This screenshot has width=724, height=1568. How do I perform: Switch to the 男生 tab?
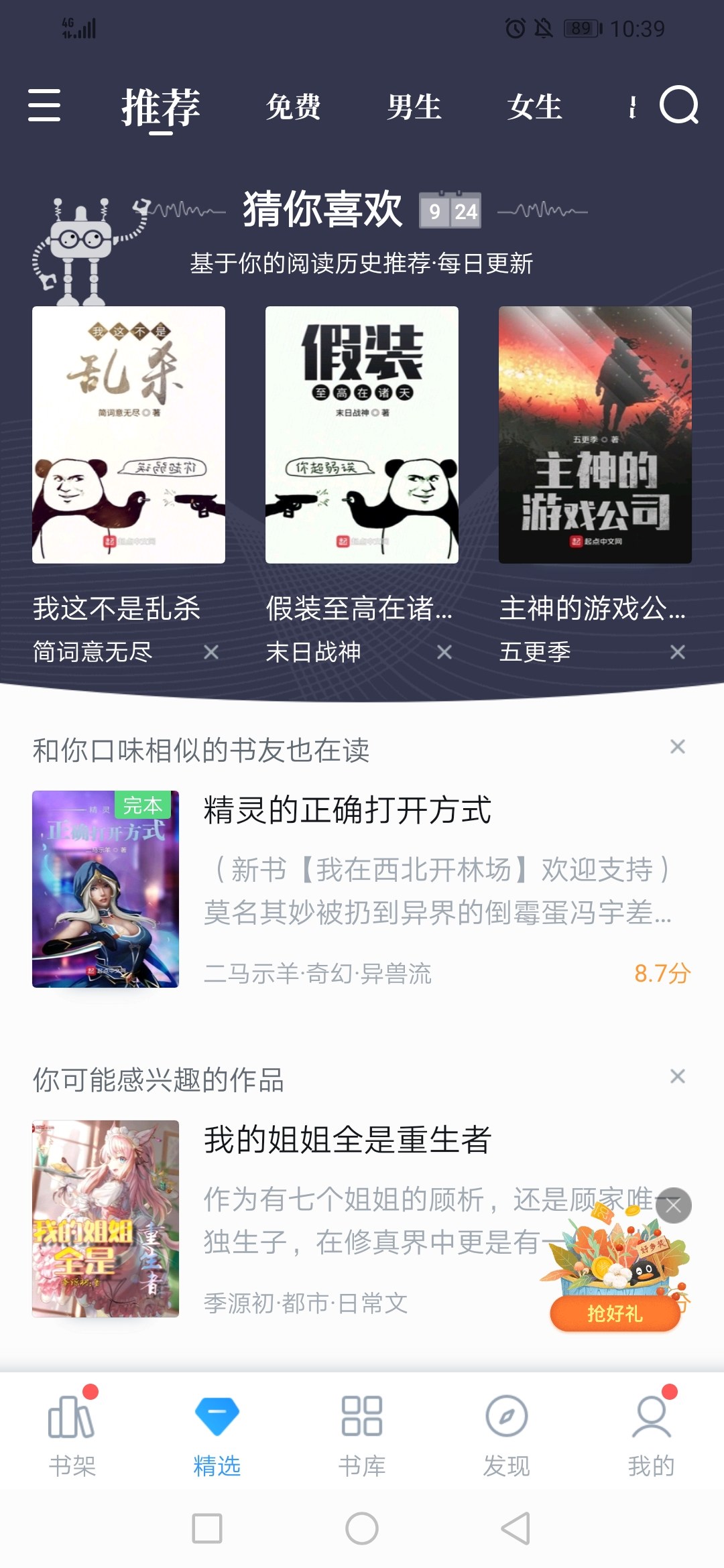coord(414,107)
